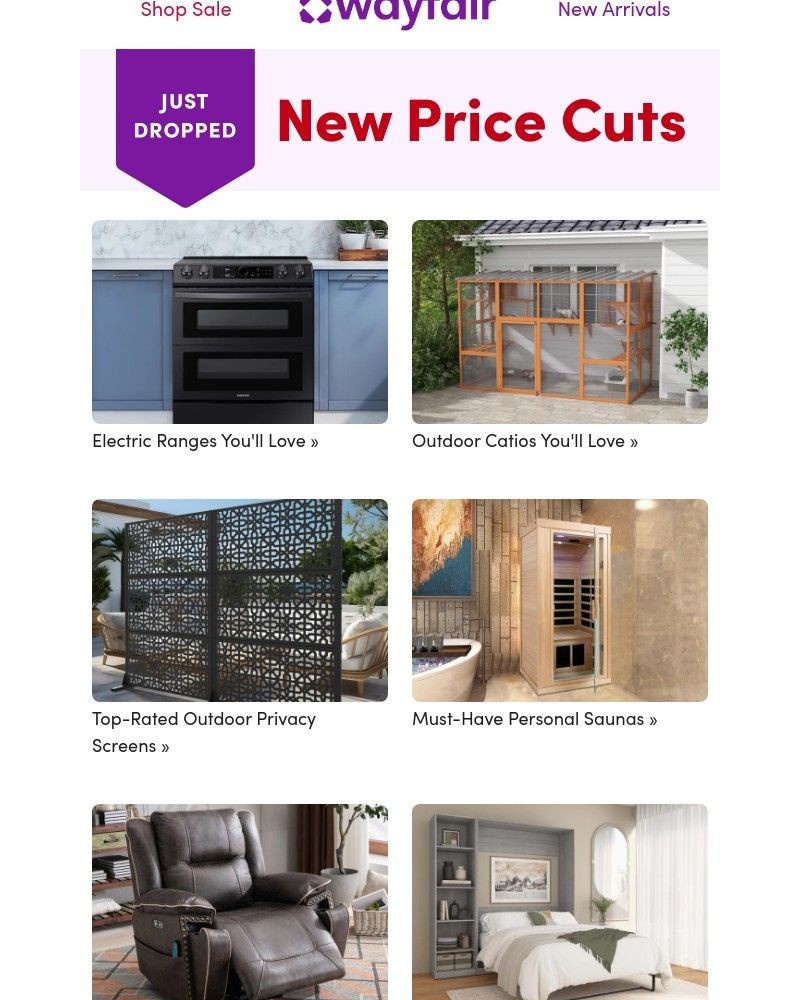The width and height of the screenshot is (800, 1000).
Task: Open the New Arrivals link
Action: [613, 10]
